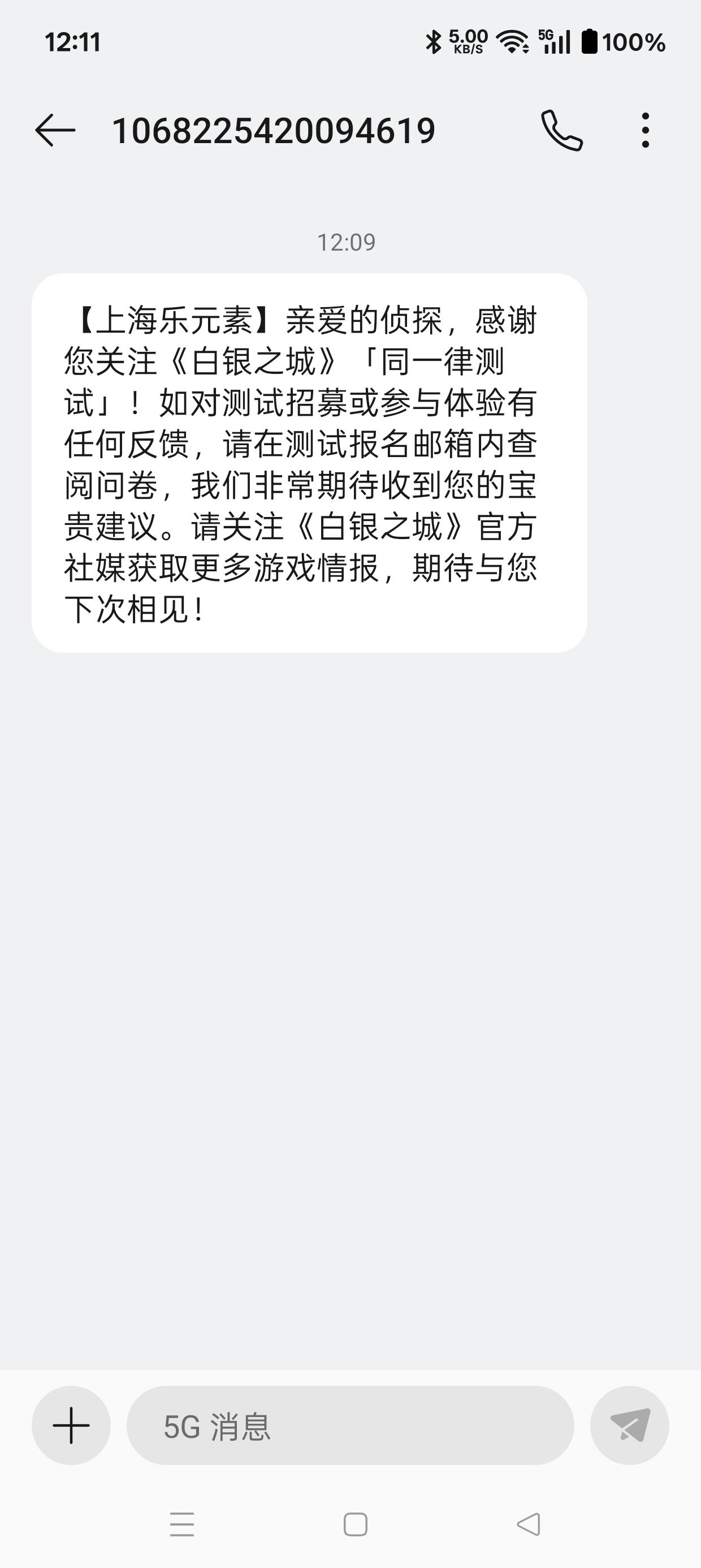The image size is (701, 1568).
Task: Call the sender 1068225420094619
Action: [562, 130]
